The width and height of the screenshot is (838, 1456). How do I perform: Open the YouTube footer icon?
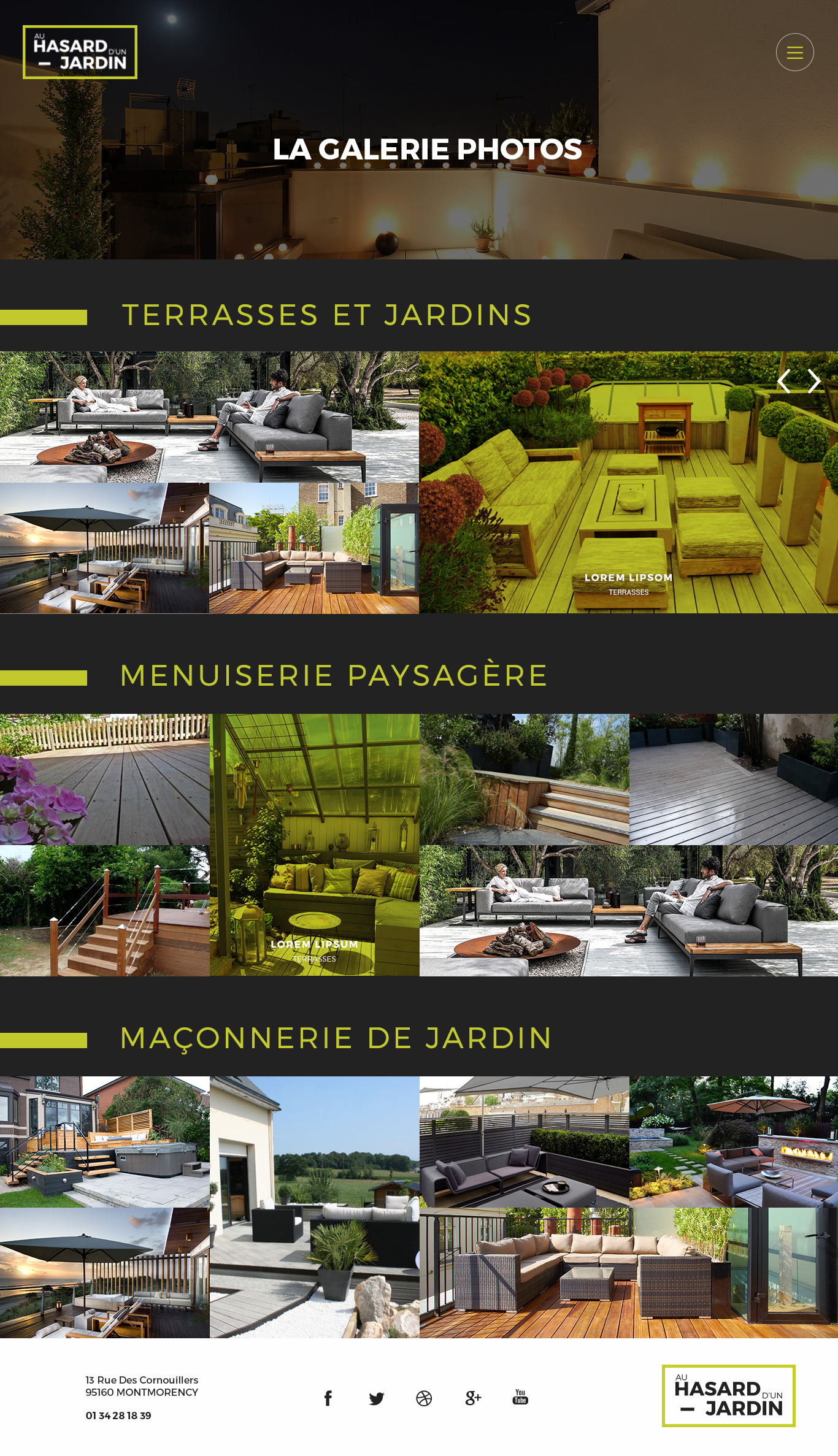tap(520, 1397)
